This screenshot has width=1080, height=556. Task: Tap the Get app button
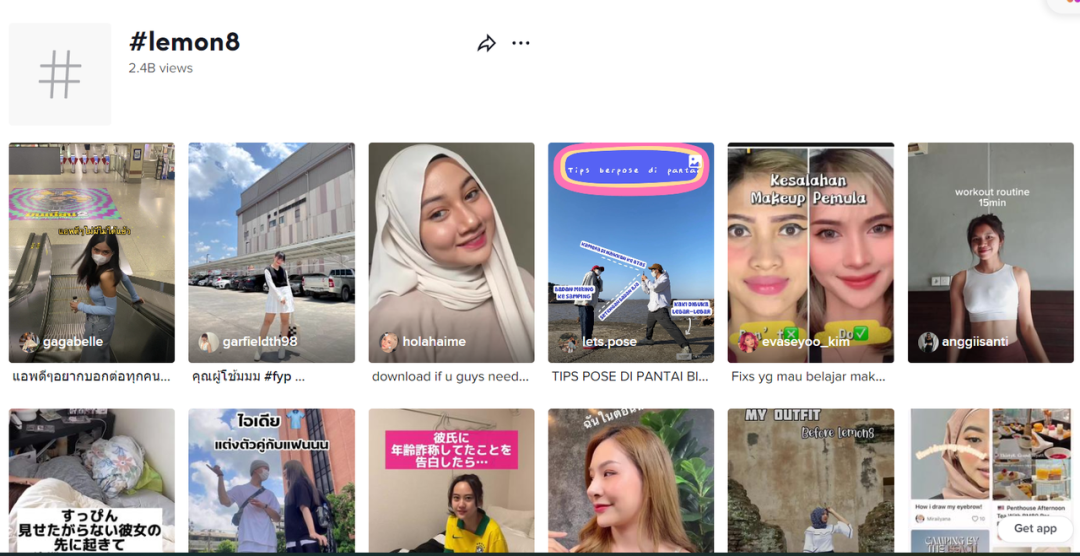pos(1035,528)
